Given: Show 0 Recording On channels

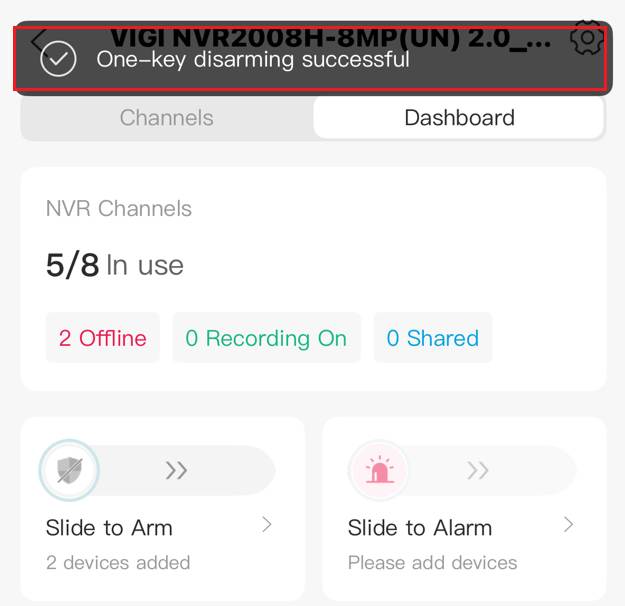Looking at the screenshot, I should [x=266, y=338].
